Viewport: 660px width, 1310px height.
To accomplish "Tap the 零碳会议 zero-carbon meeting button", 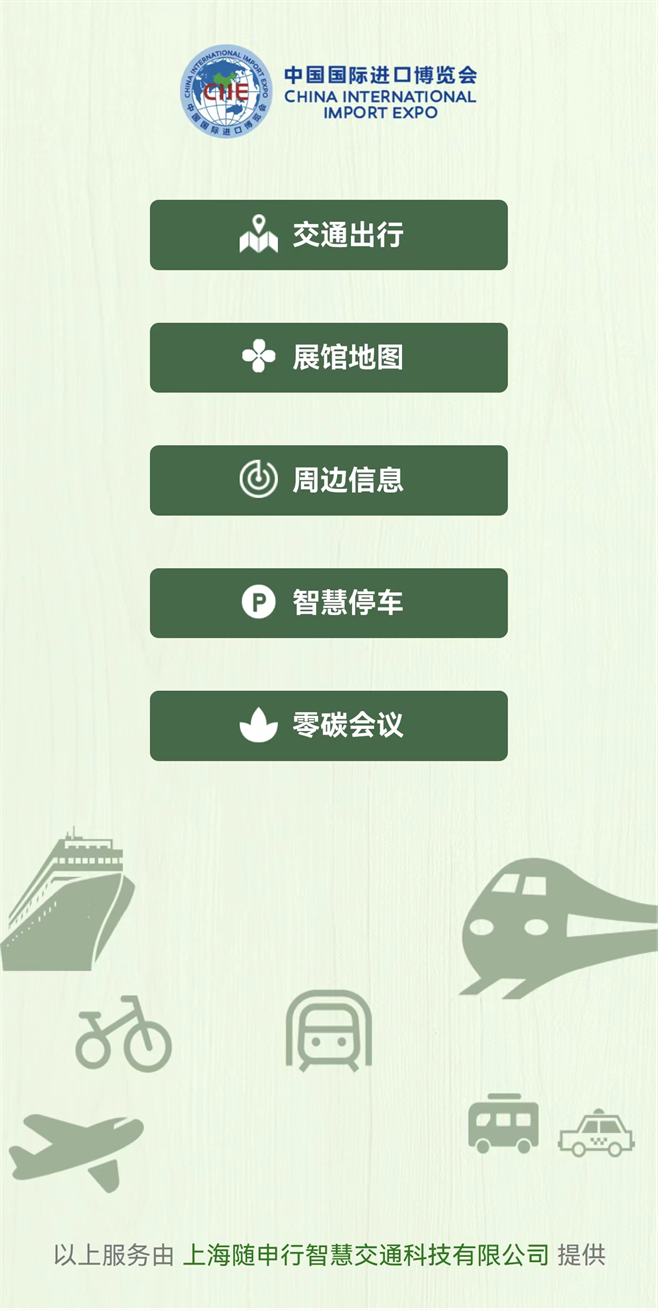I will click(329, 726).
